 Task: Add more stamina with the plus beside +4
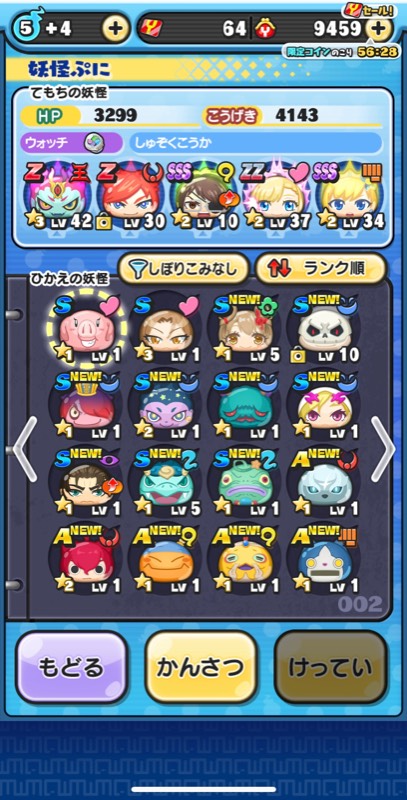tap(116, 29)
